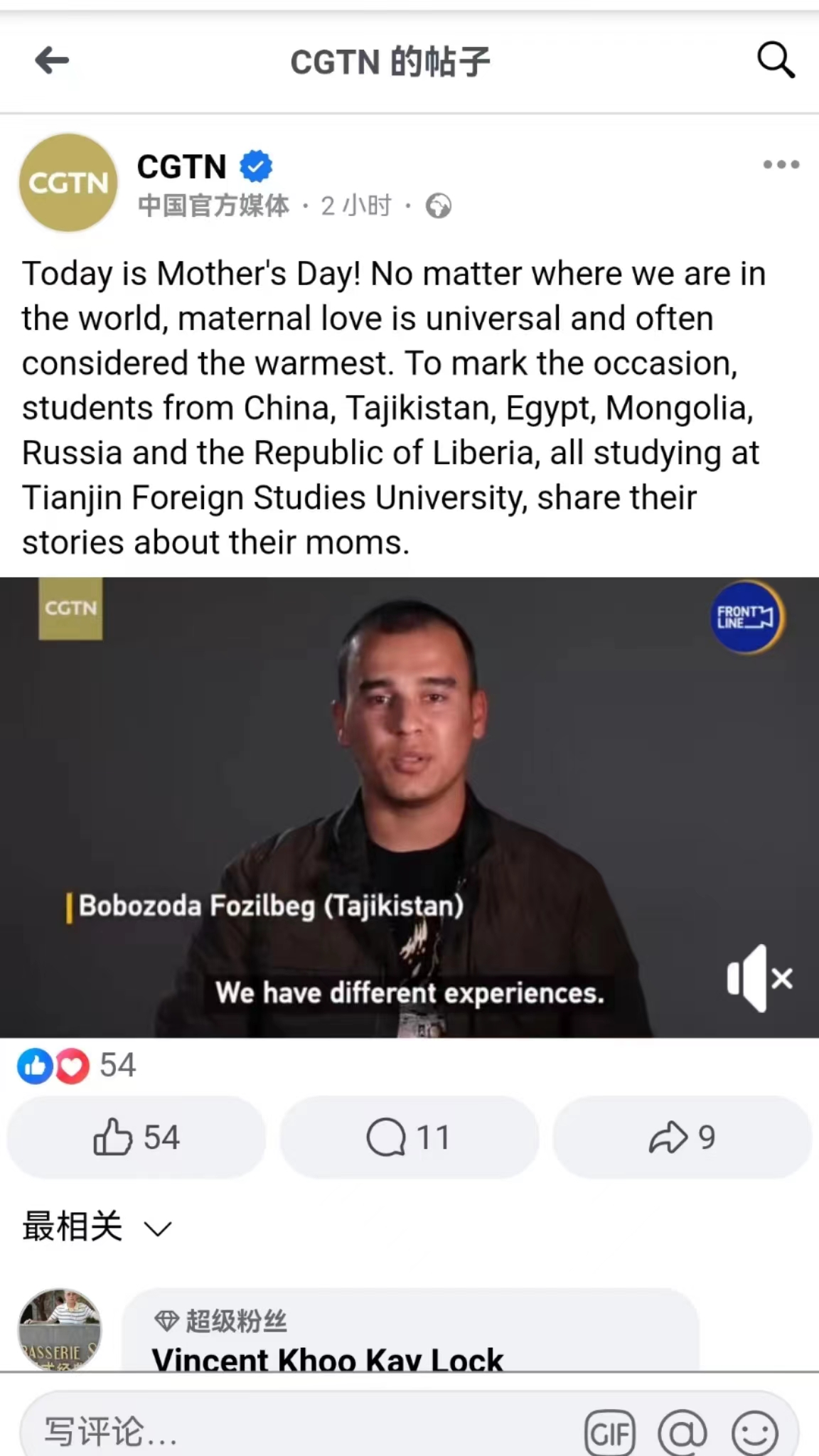Open the post's three-dot options menu

tap(781, 165)
